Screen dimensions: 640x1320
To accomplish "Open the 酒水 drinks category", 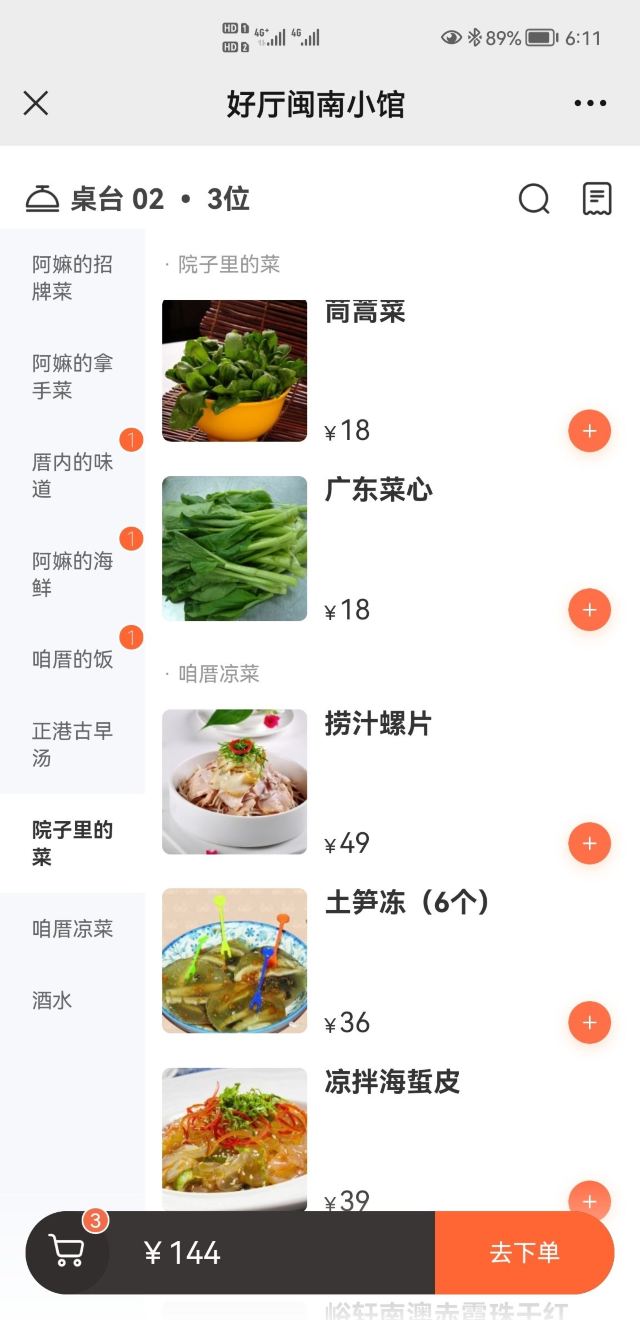I will click(52, 1000).
